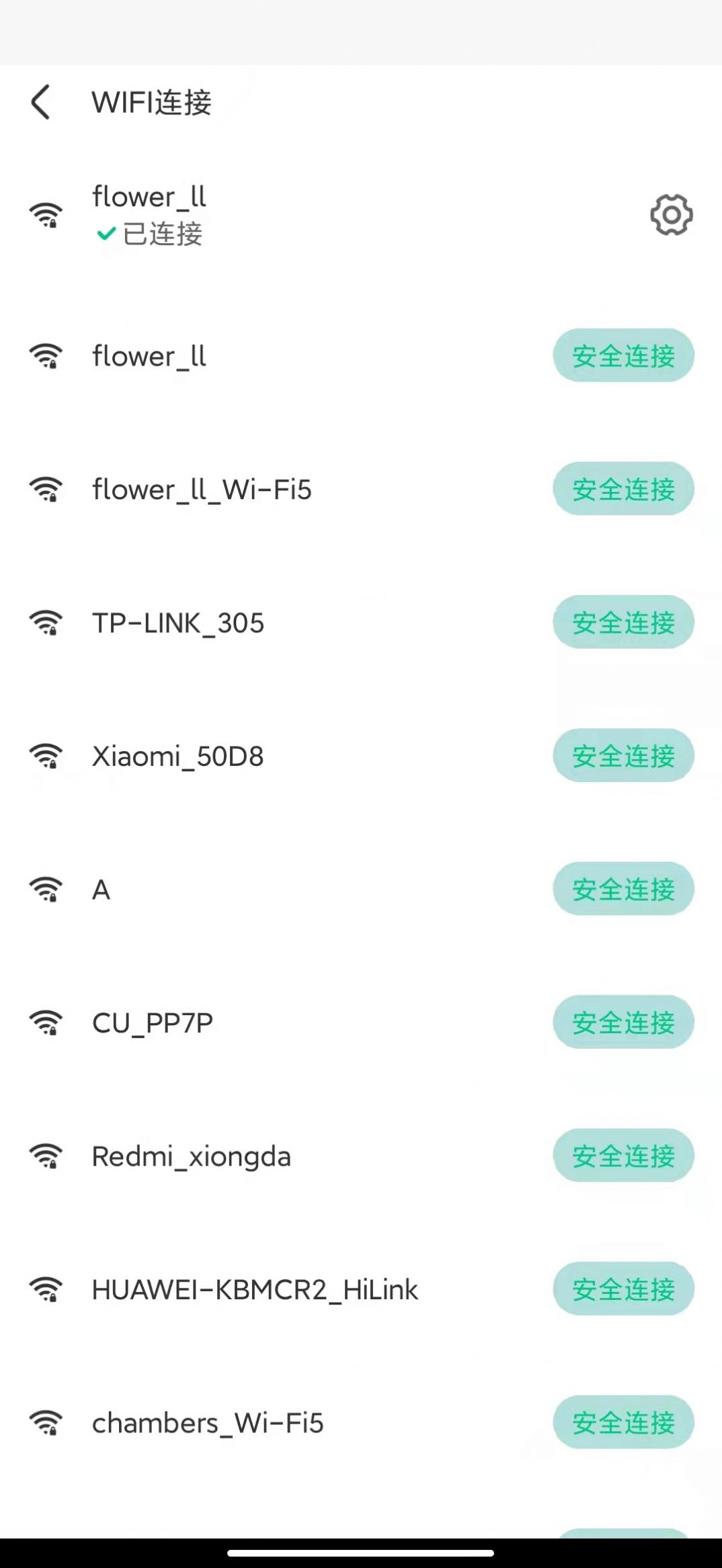The height and width of the screenshot is (1568, 722).
Task: Tap 安全连接 for Xiaomi_50D8
Action: coord(623,756)
